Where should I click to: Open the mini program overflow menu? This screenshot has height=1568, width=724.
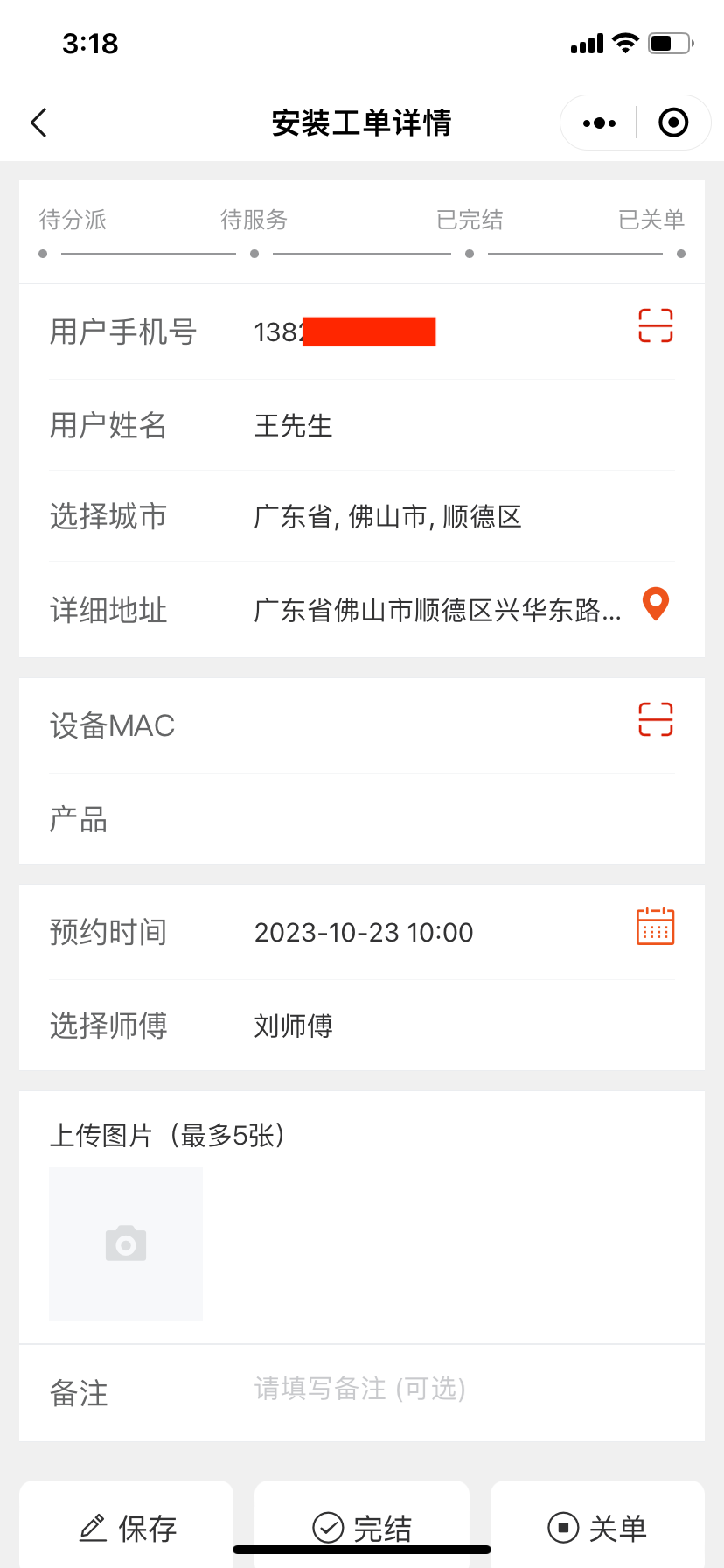click(599, 123)
